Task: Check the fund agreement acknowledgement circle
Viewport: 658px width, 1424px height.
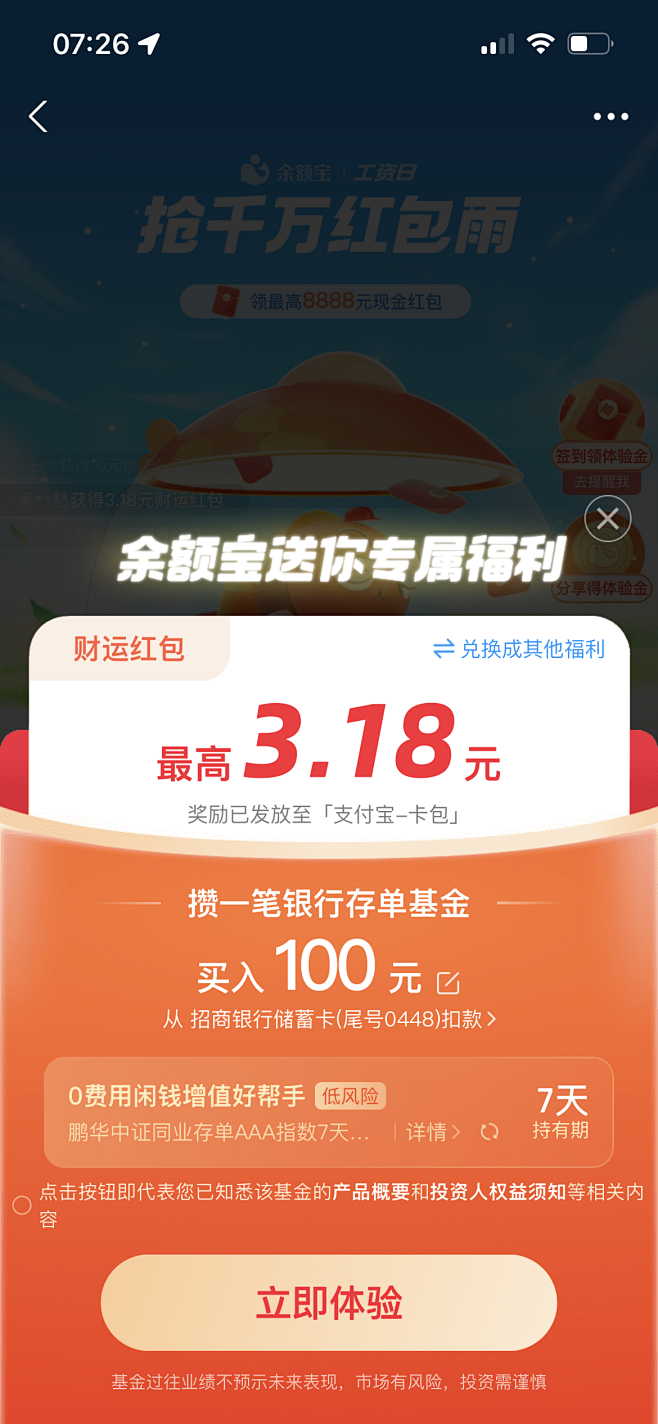Action: [21, 1205]
